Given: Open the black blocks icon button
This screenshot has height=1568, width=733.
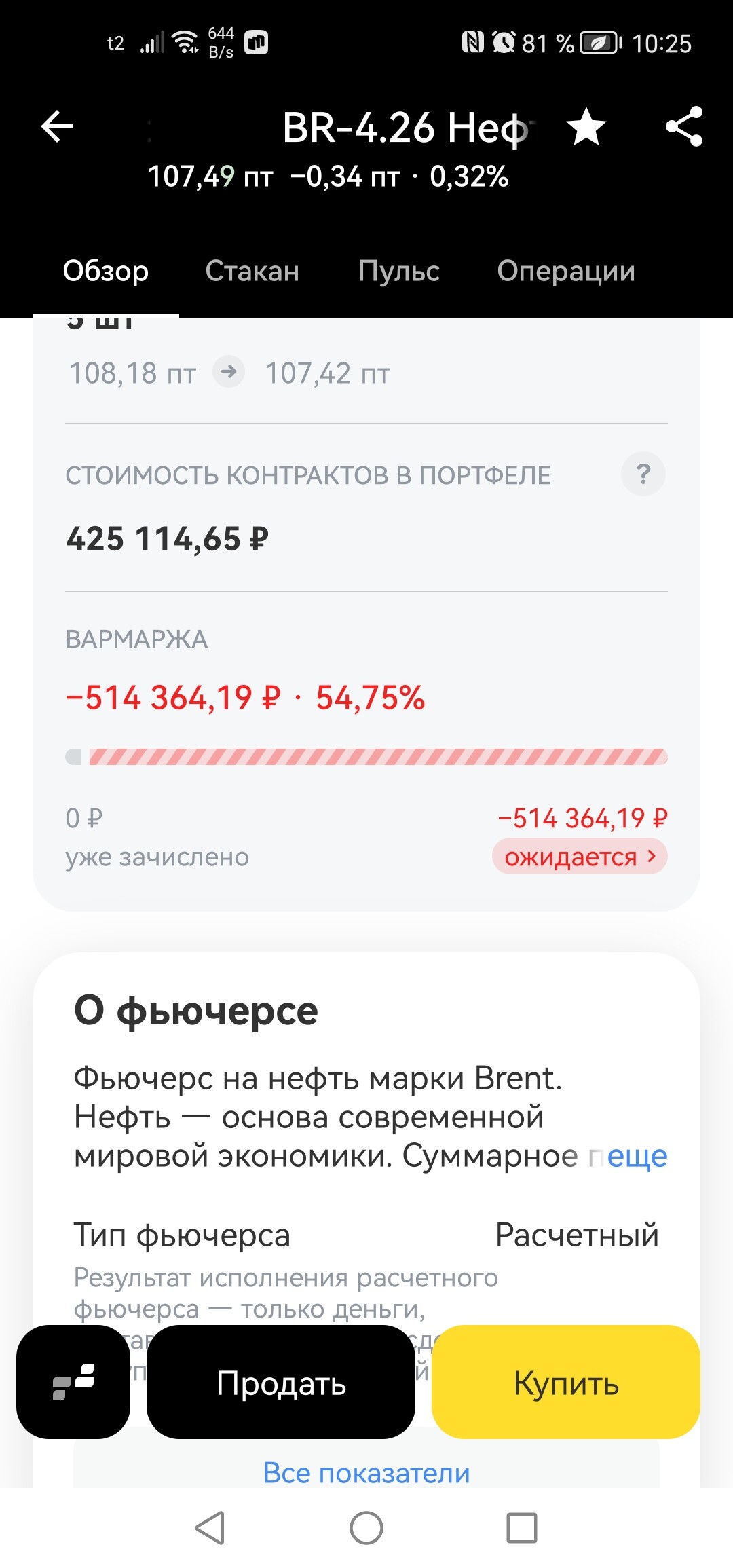Looking at the screenshot, I should [x=73, y=1382].
